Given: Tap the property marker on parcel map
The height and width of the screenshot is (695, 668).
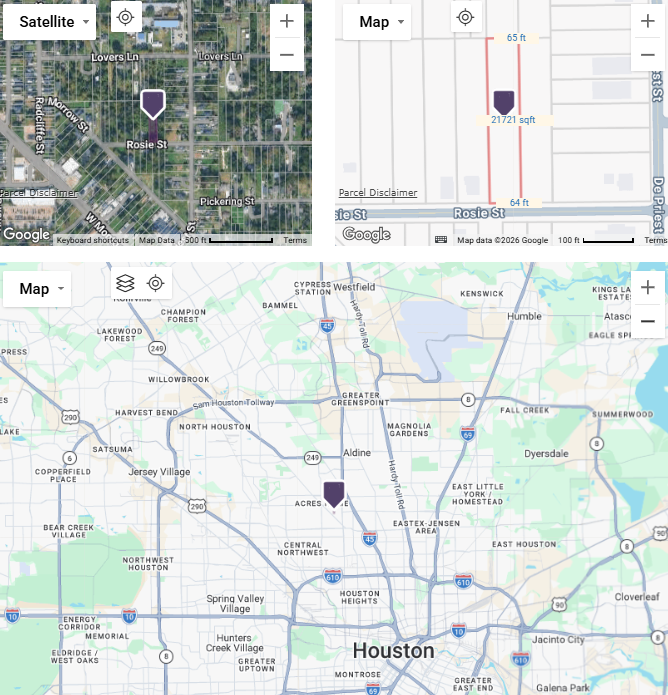Looking at the screenshot, I should (x=504, y=101).
